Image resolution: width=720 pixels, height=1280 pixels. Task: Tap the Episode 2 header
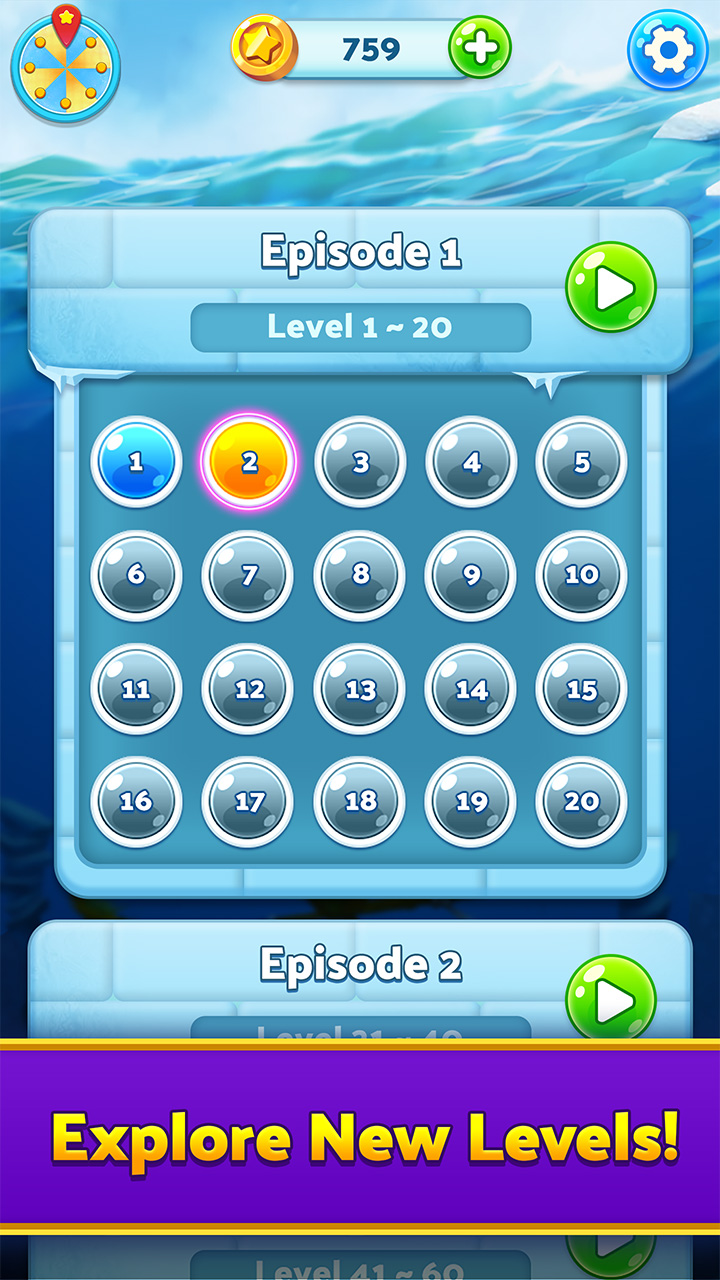point(360,966)
